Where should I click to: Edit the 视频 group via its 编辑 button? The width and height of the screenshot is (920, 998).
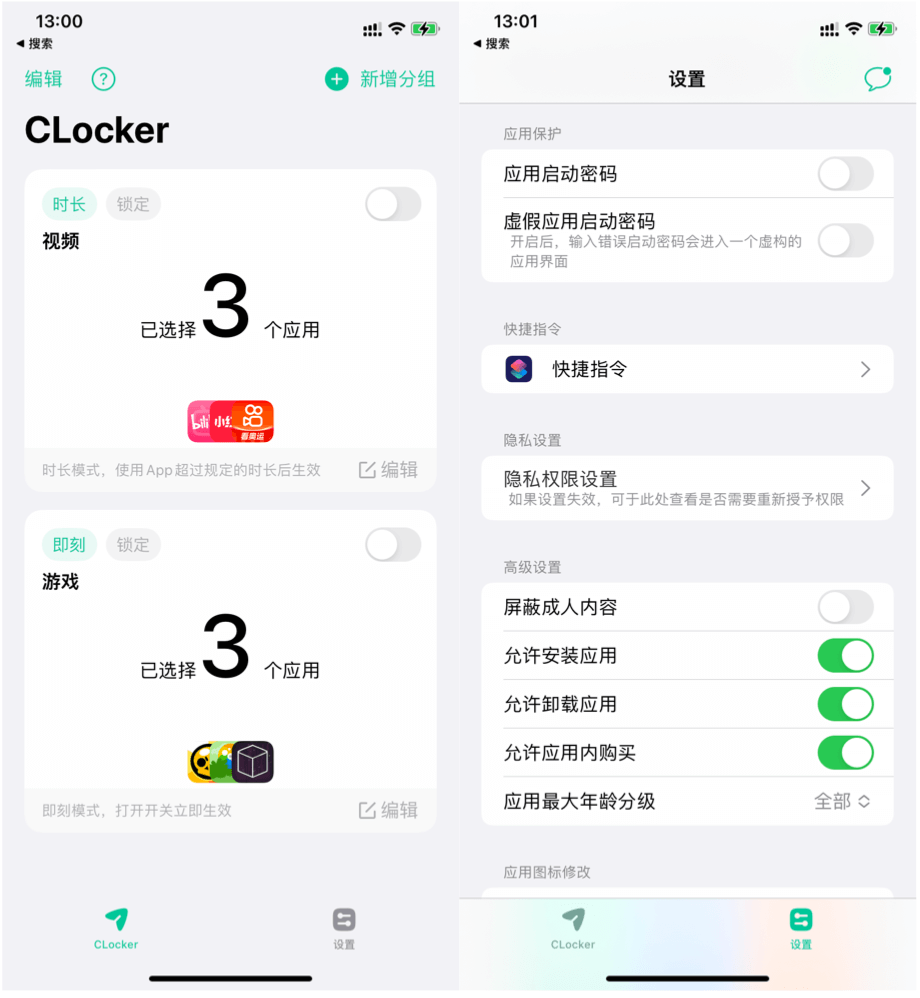pyautogui.click(x=388, y=470)
